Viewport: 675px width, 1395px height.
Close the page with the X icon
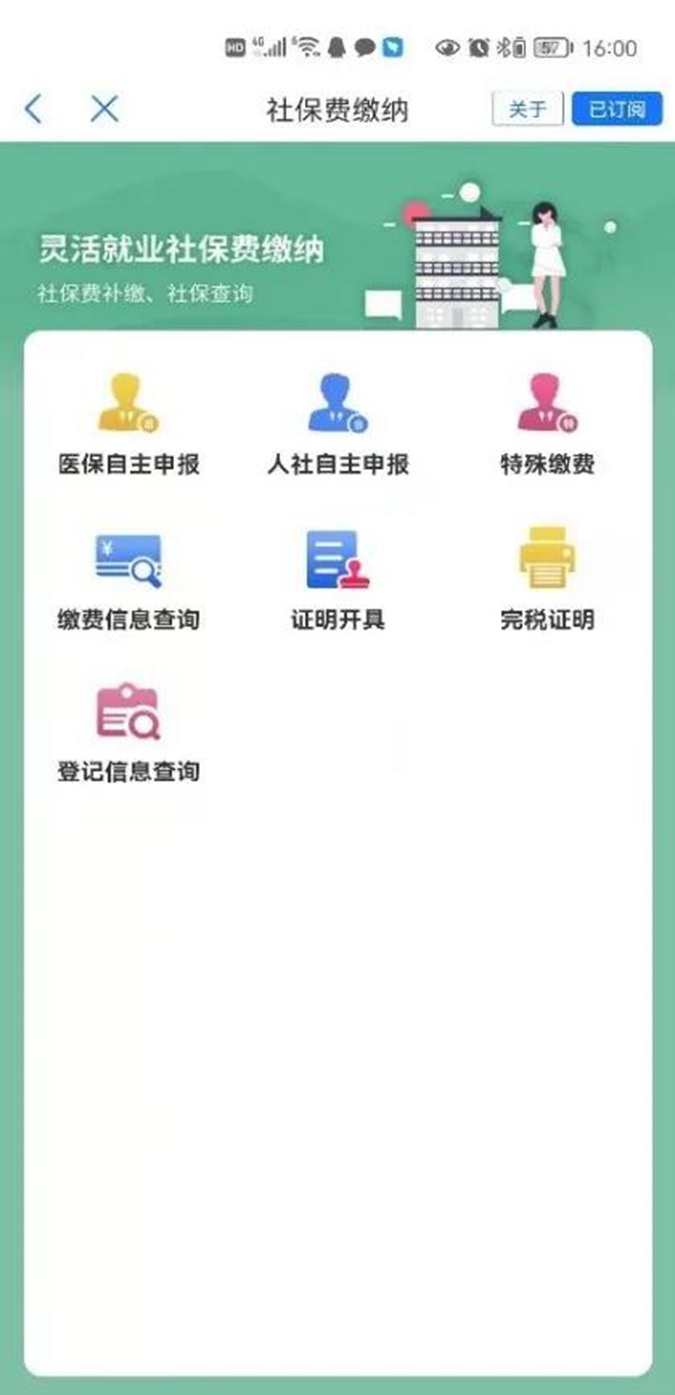tap(104, 108)
